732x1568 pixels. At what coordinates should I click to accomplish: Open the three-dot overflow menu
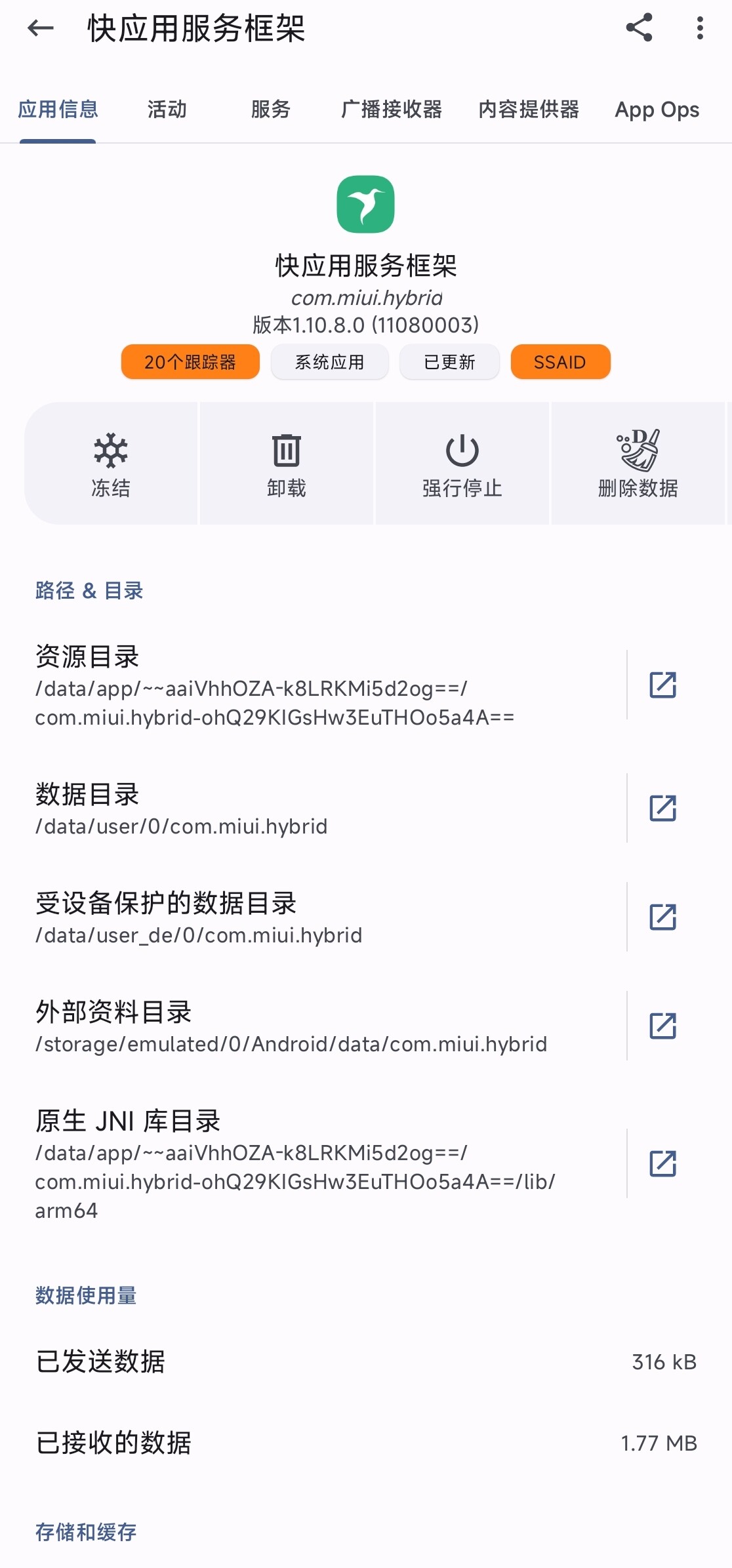700,28
